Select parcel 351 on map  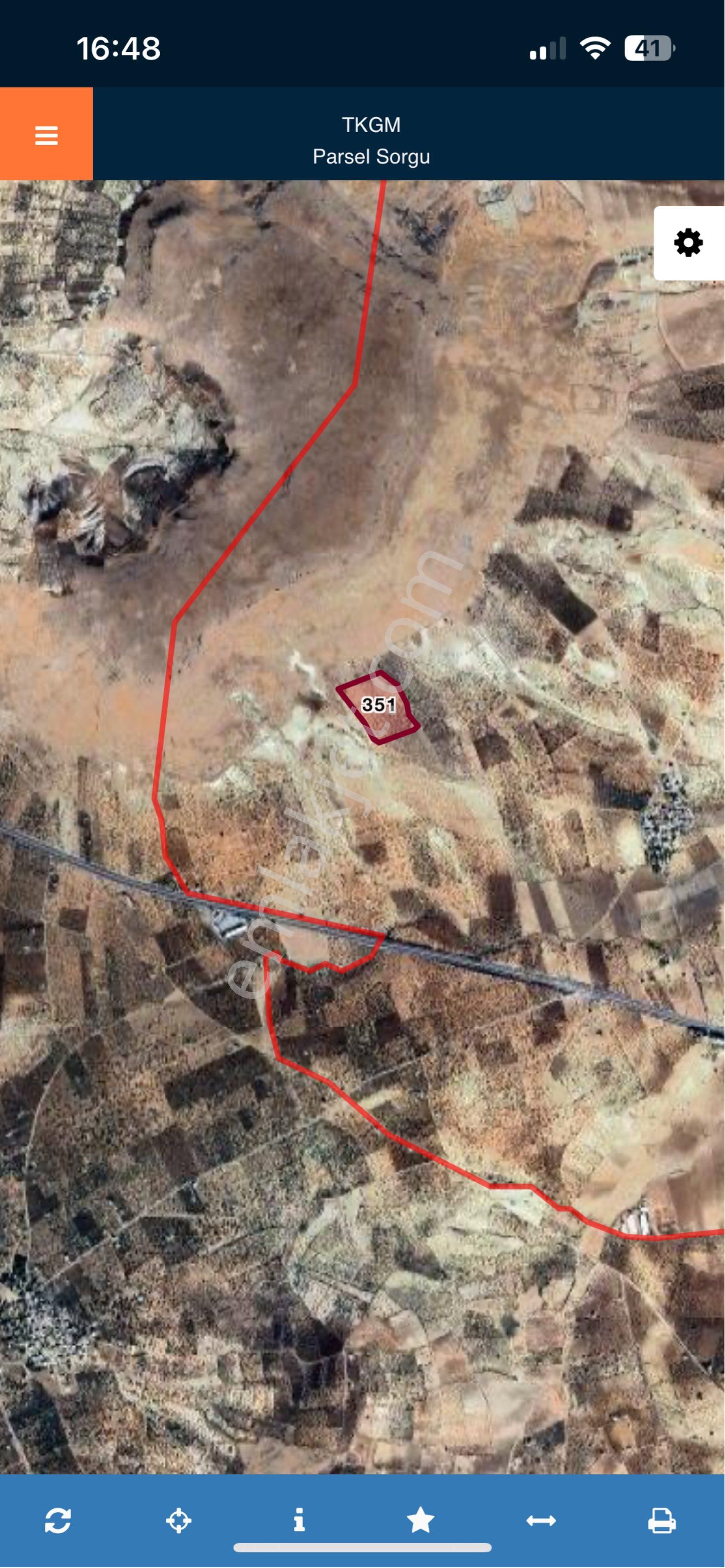(379, 707)
